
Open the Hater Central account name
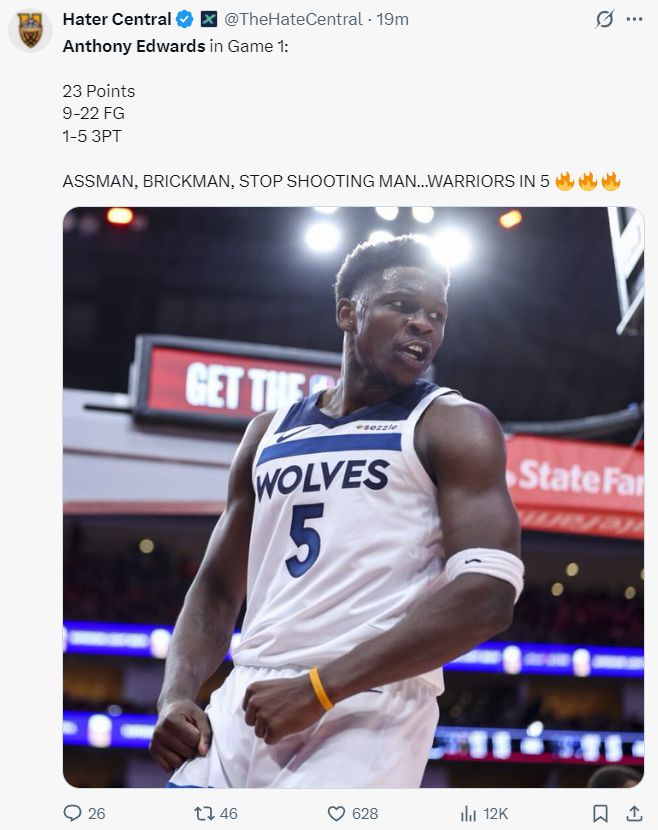pos(116,19)
